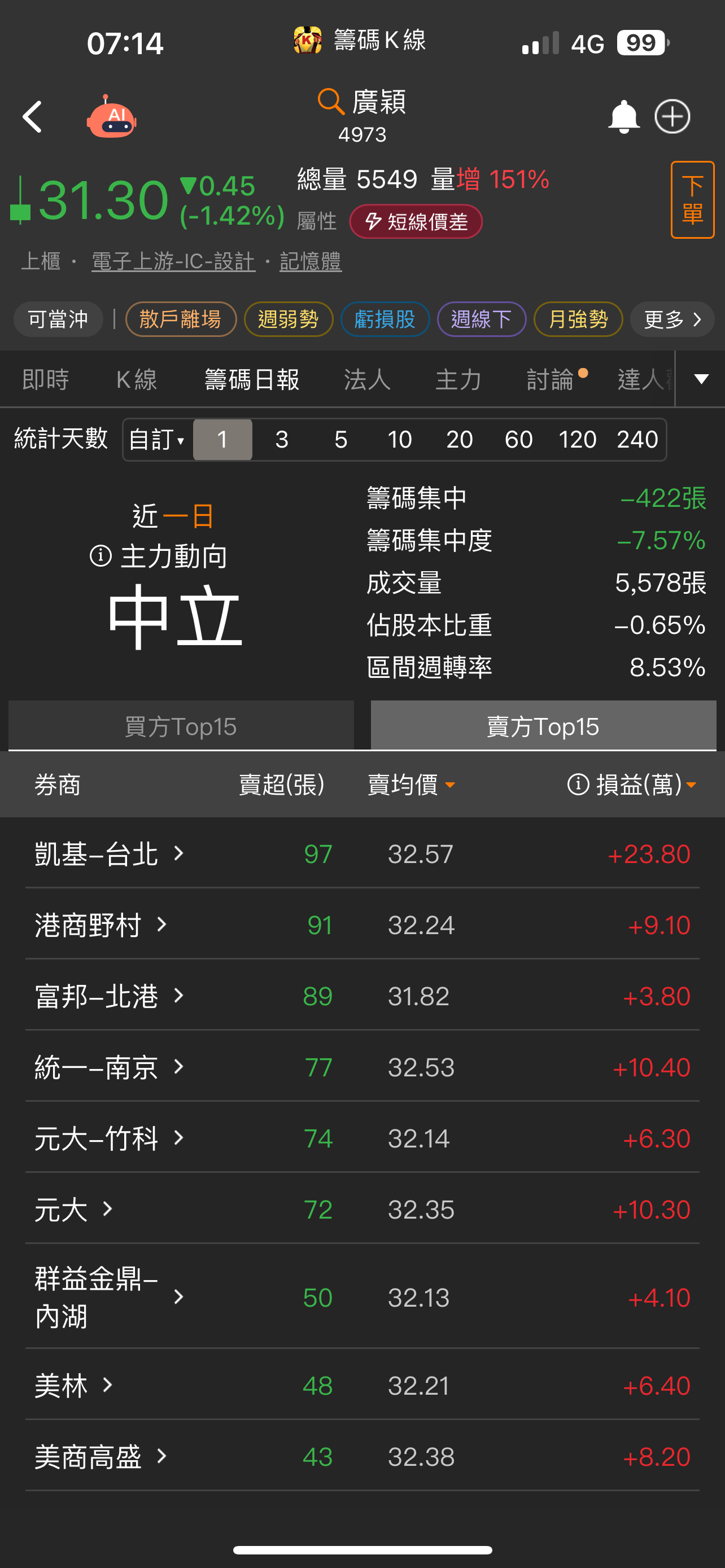Open the price alert bell
Image resolution: width=725 pixels, height=1568 pixels.
point(623,117)
